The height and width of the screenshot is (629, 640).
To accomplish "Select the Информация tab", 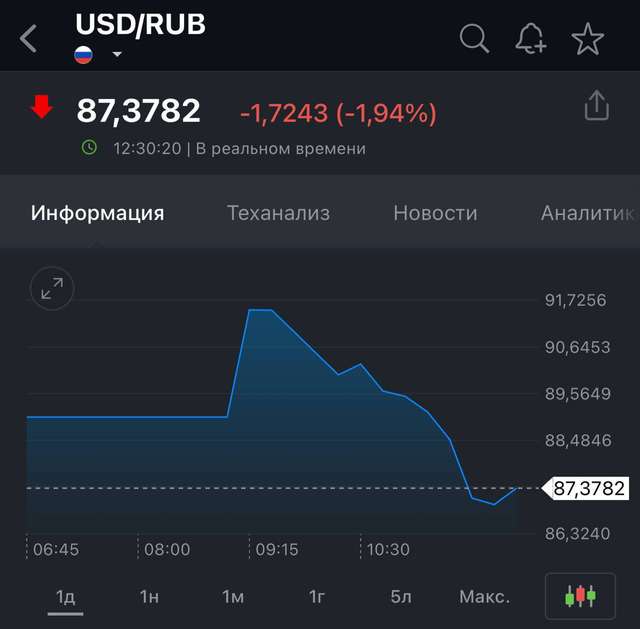I will (97, 213).
